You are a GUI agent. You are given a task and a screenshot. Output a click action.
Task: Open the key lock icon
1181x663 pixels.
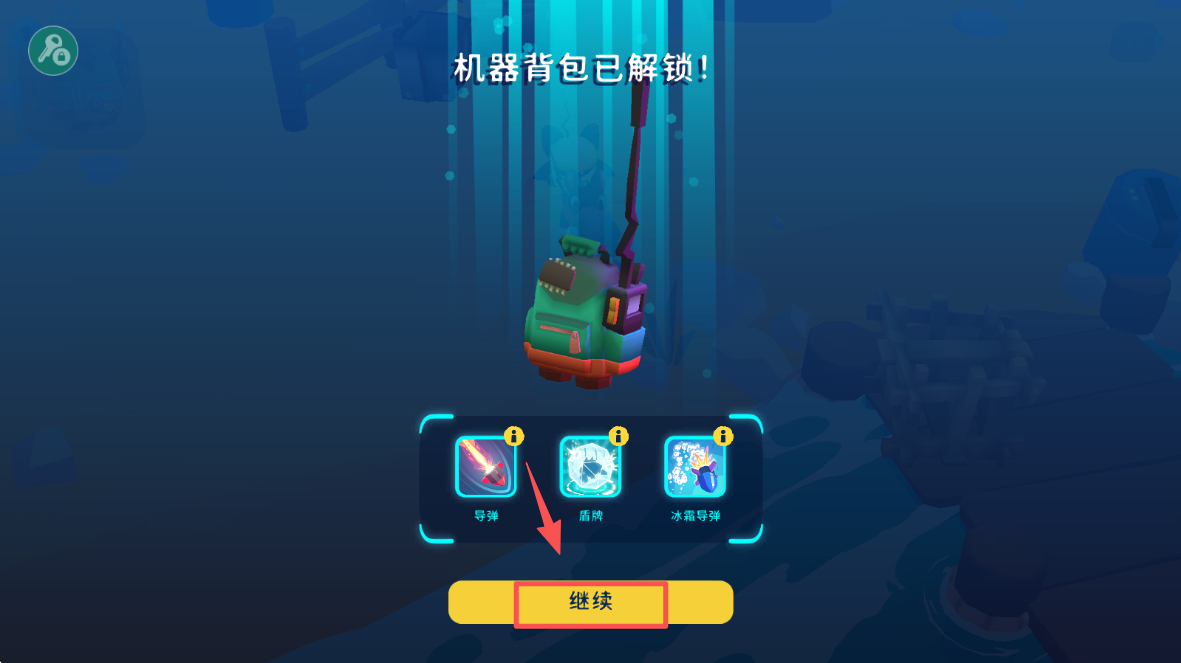52,49
